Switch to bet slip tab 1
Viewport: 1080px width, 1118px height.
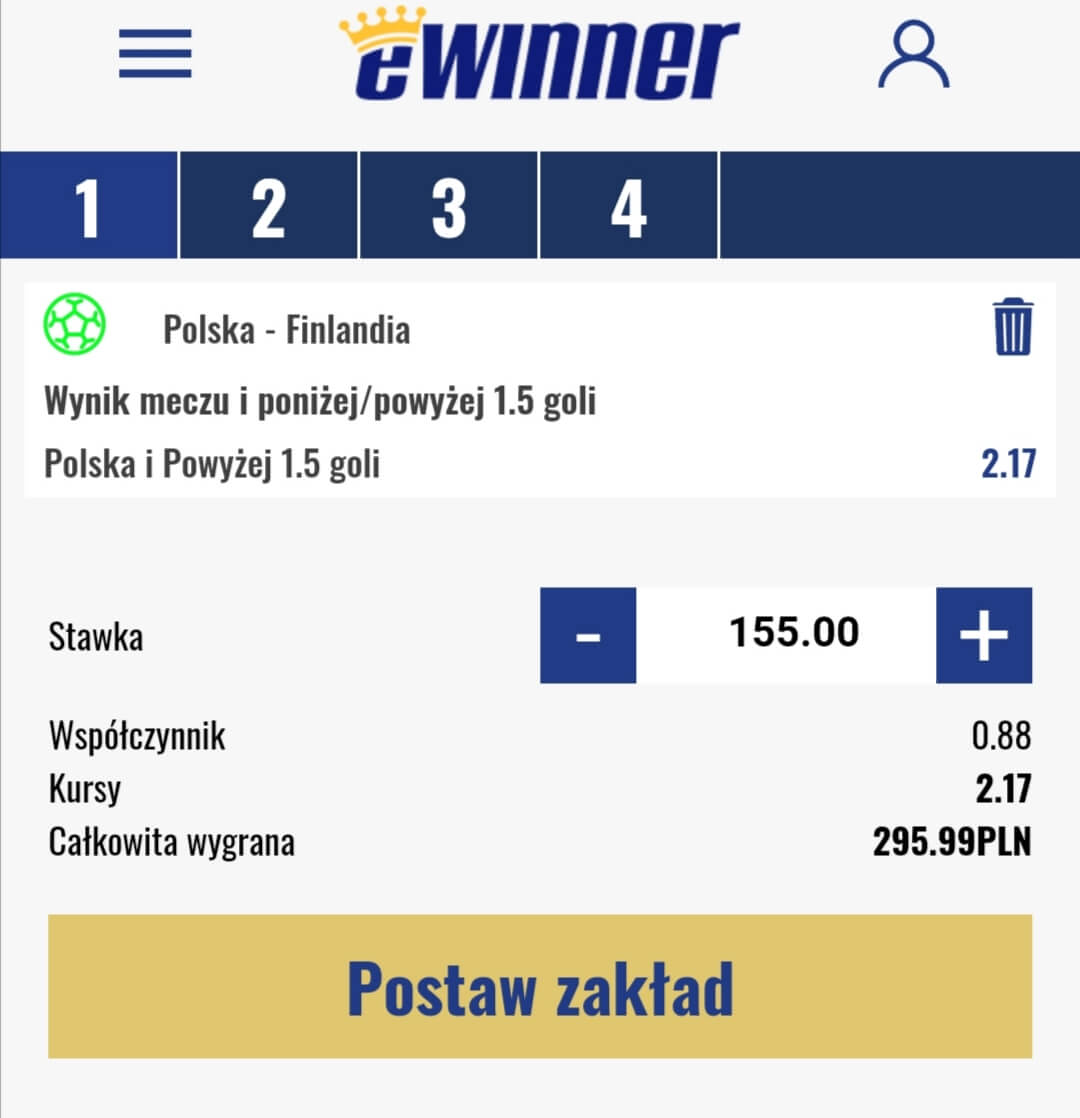click(88, 206)
